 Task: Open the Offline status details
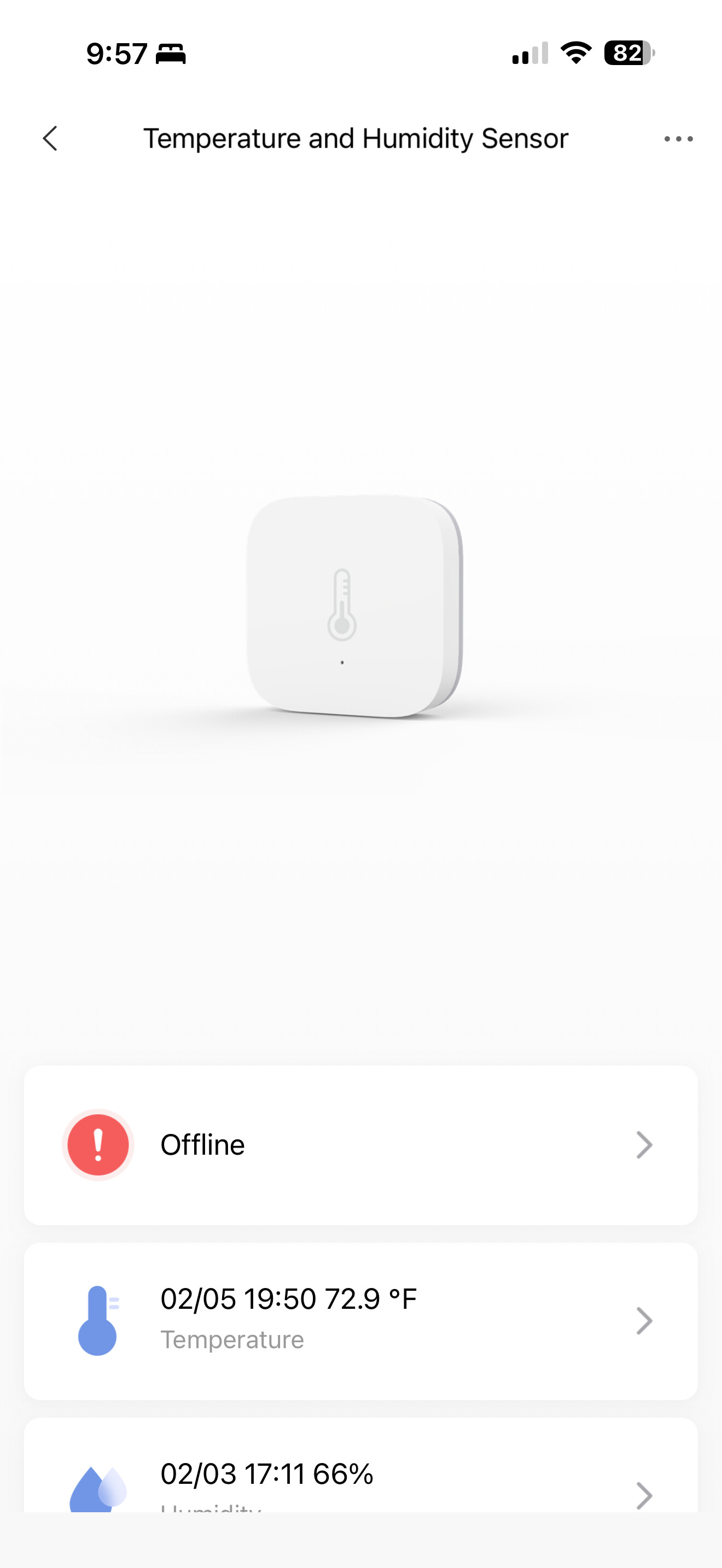360,1145
